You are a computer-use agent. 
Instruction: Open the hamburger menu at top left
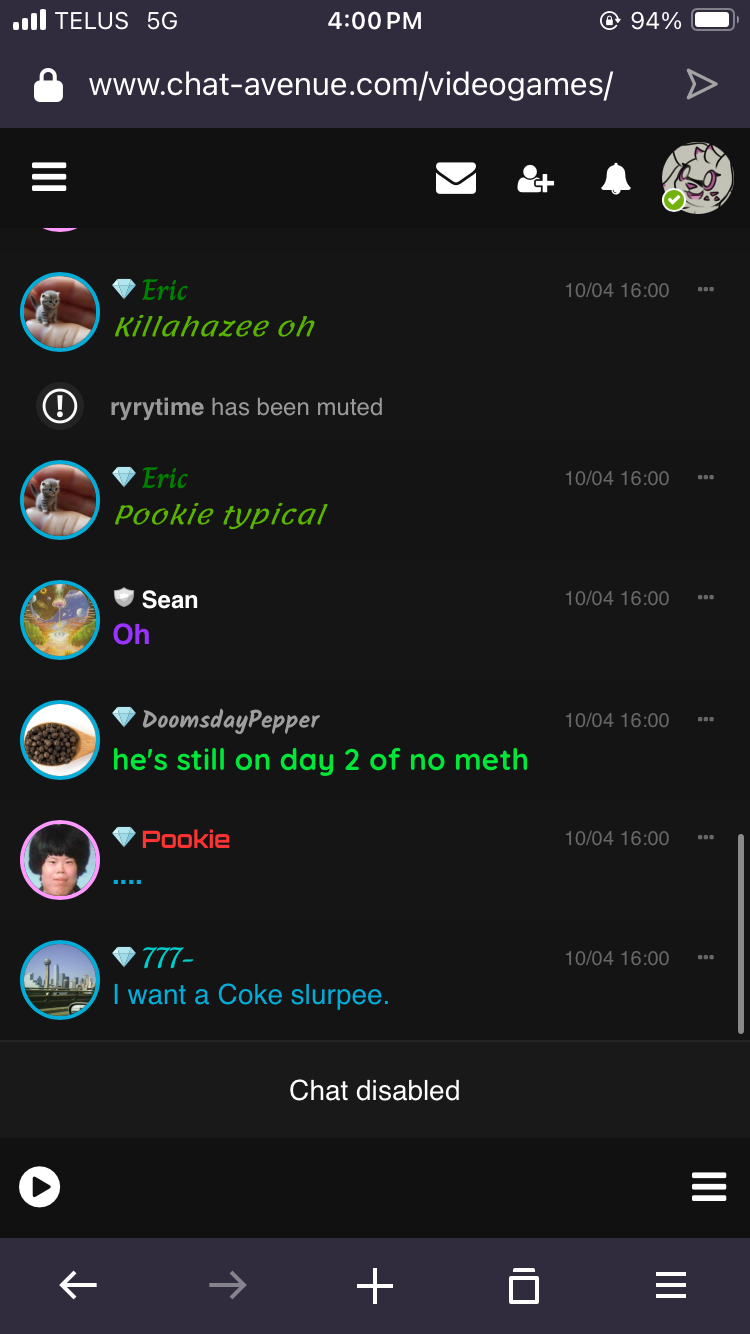[x=49, y=178]
